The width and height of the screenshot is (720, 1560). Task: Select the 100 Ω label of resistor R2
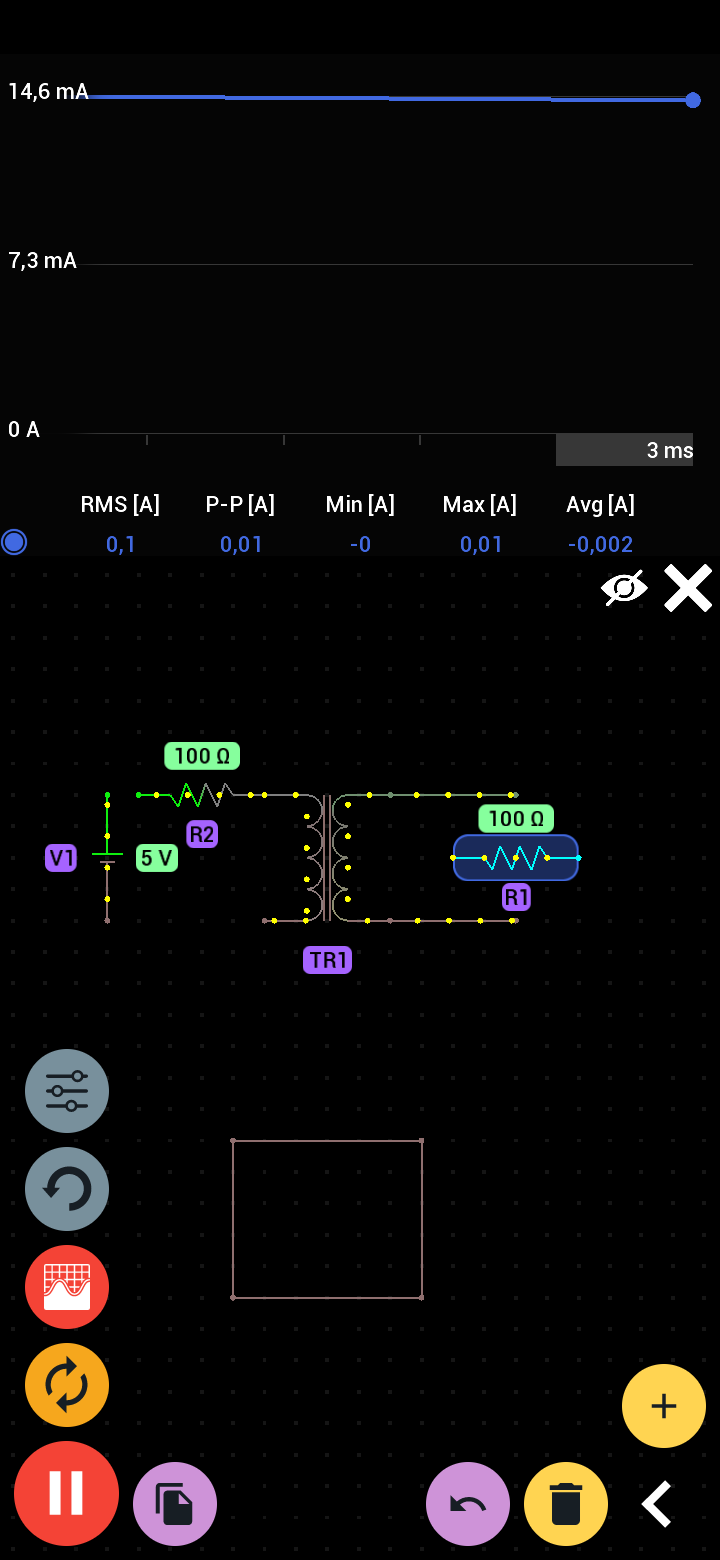tap(201, 756)
